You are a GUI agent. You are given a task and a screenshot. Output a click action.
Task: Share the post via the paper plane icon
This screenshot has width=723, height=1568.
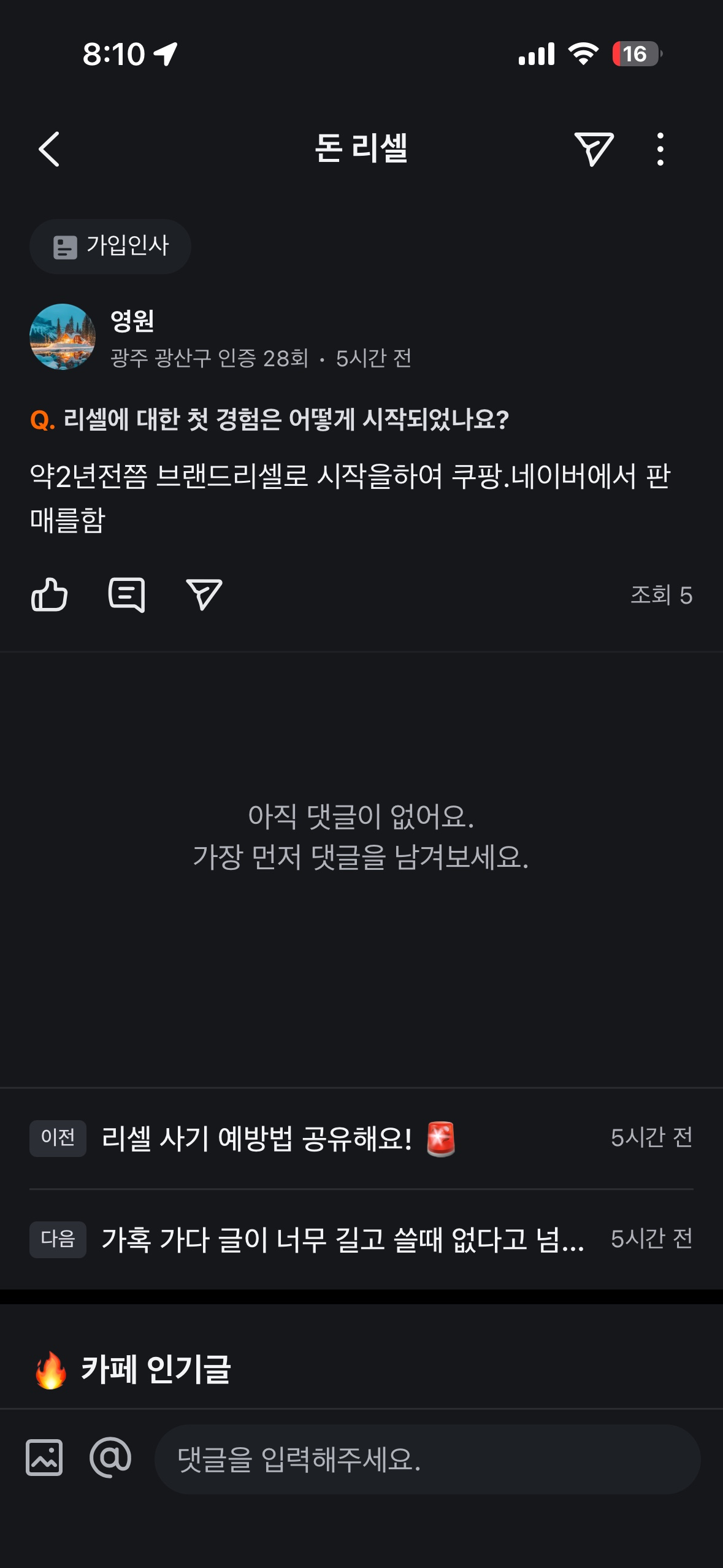[203, 593]
